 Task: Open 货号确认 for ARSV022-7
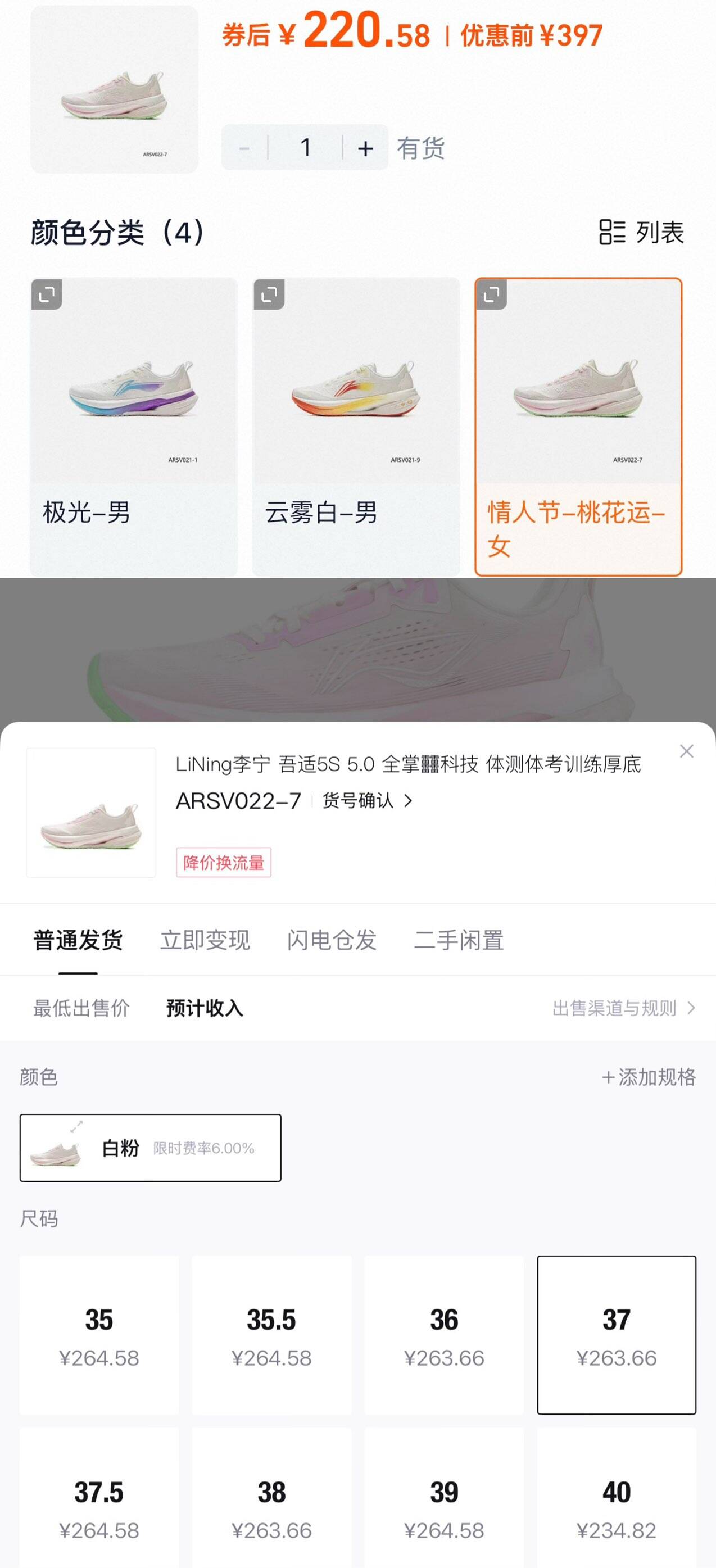(x=367, y=800)
